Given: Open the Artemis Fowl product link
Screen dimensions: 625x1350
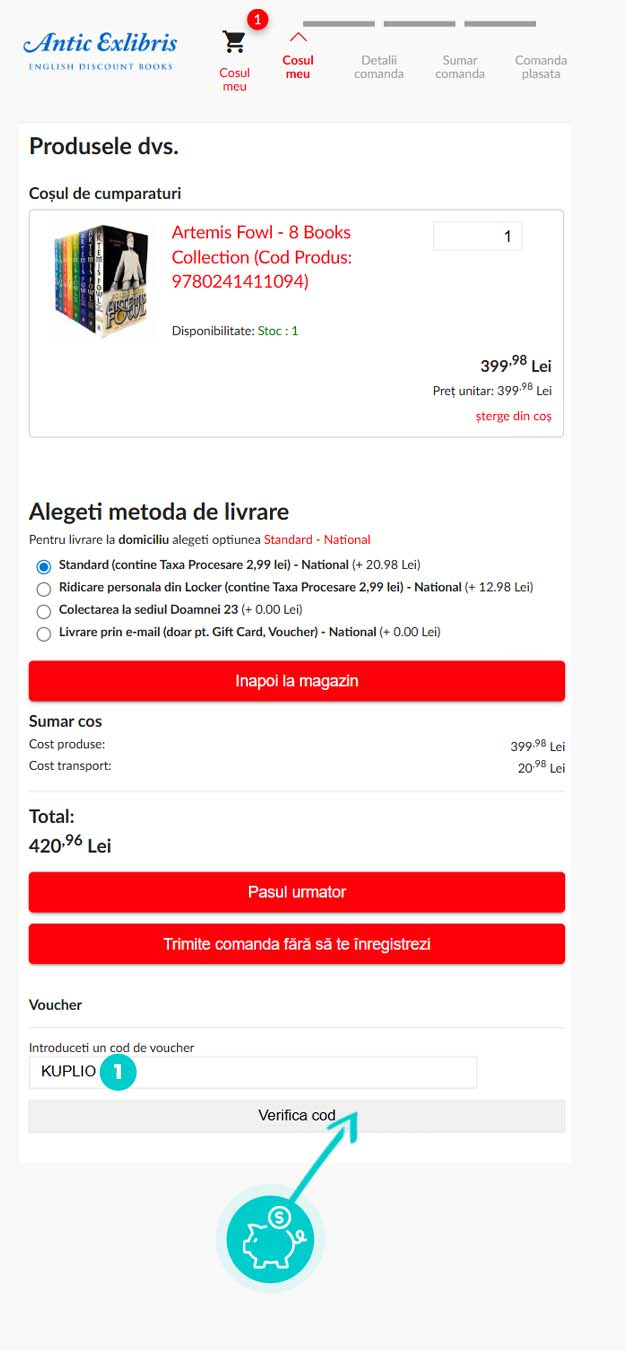Looking at the screenshot, I should pos(261,257).
